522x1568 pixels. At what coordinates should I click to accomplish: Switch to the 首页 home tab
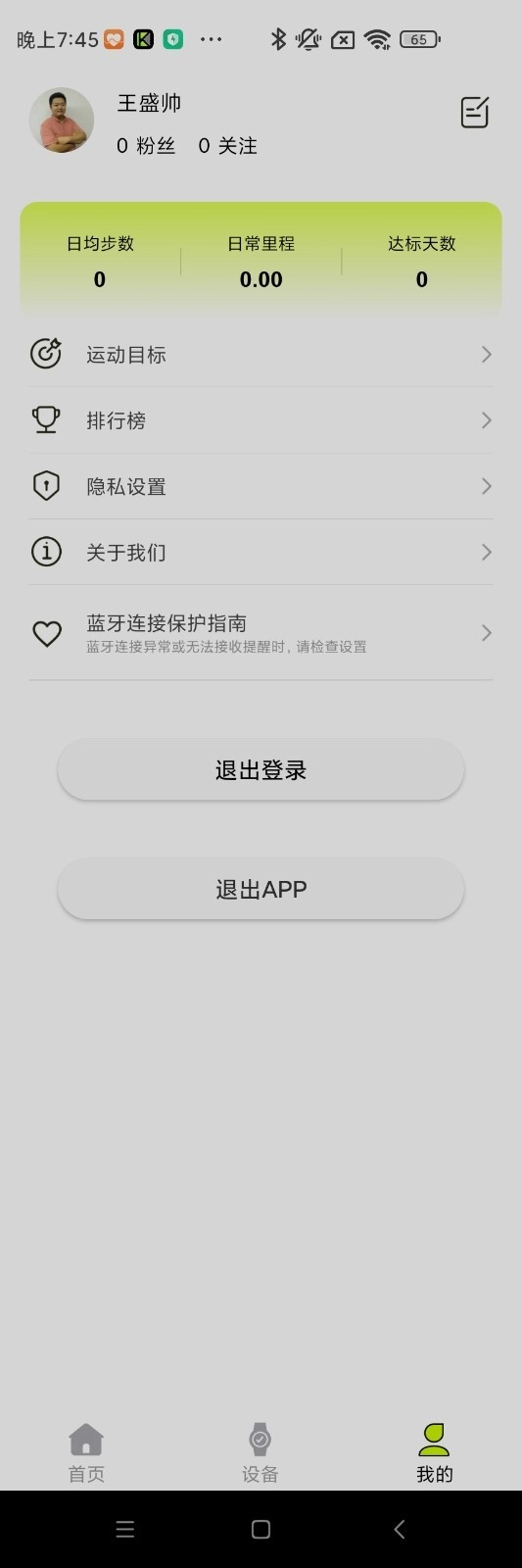[86, 1453]
